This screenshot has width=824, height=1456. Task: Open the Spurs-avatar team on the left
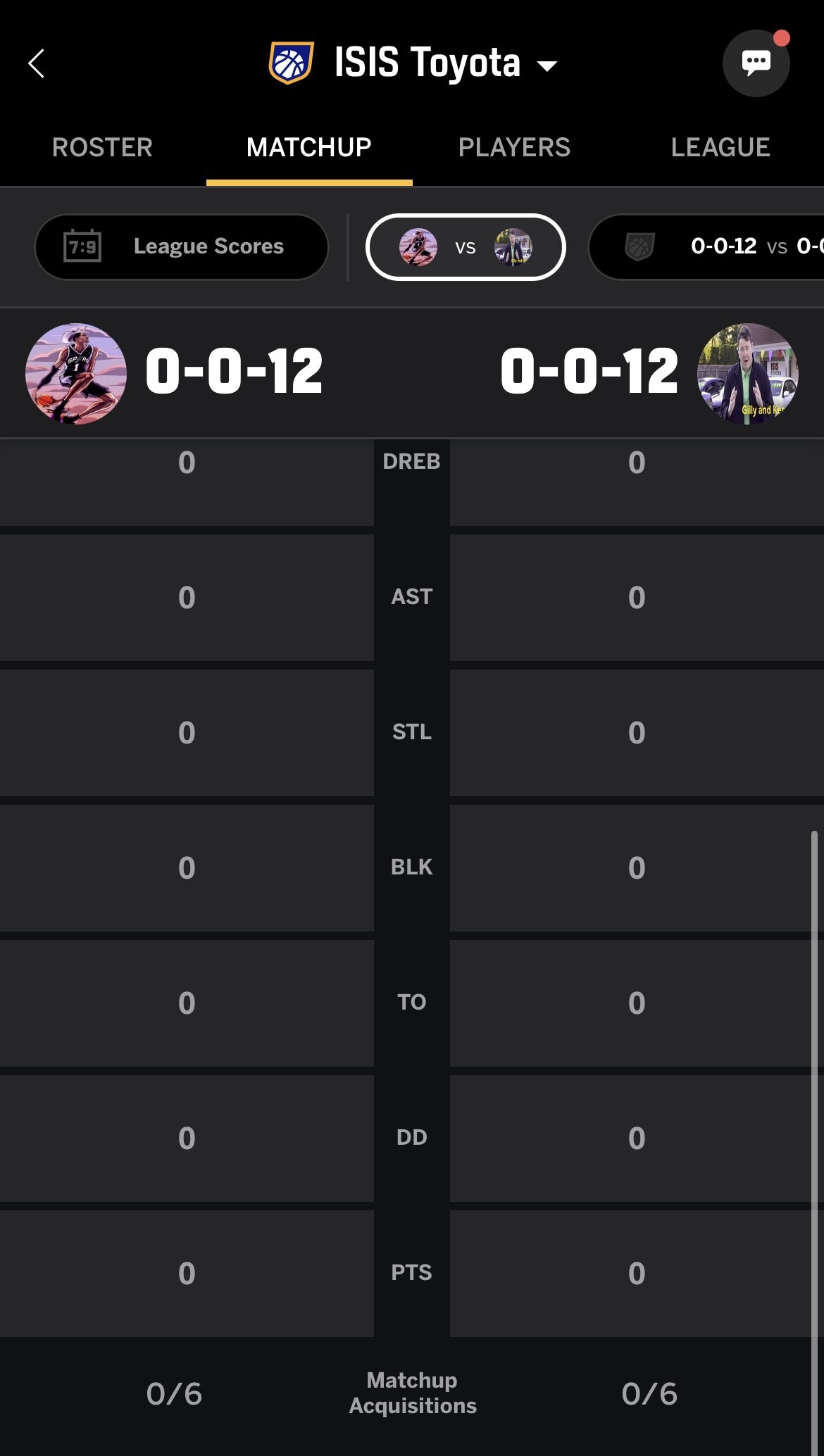tap(76, 373)
